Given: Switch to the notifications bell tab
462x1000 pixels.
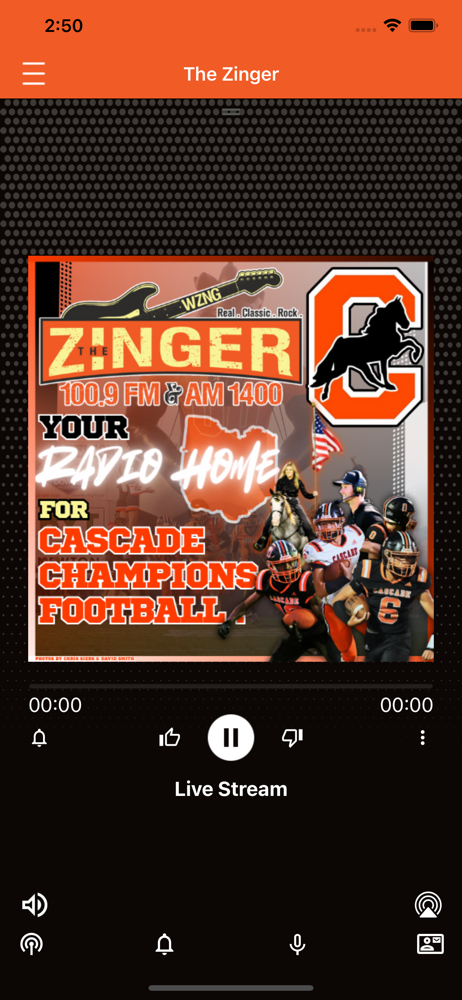Looking at the screenshot, I should [165, 944].
